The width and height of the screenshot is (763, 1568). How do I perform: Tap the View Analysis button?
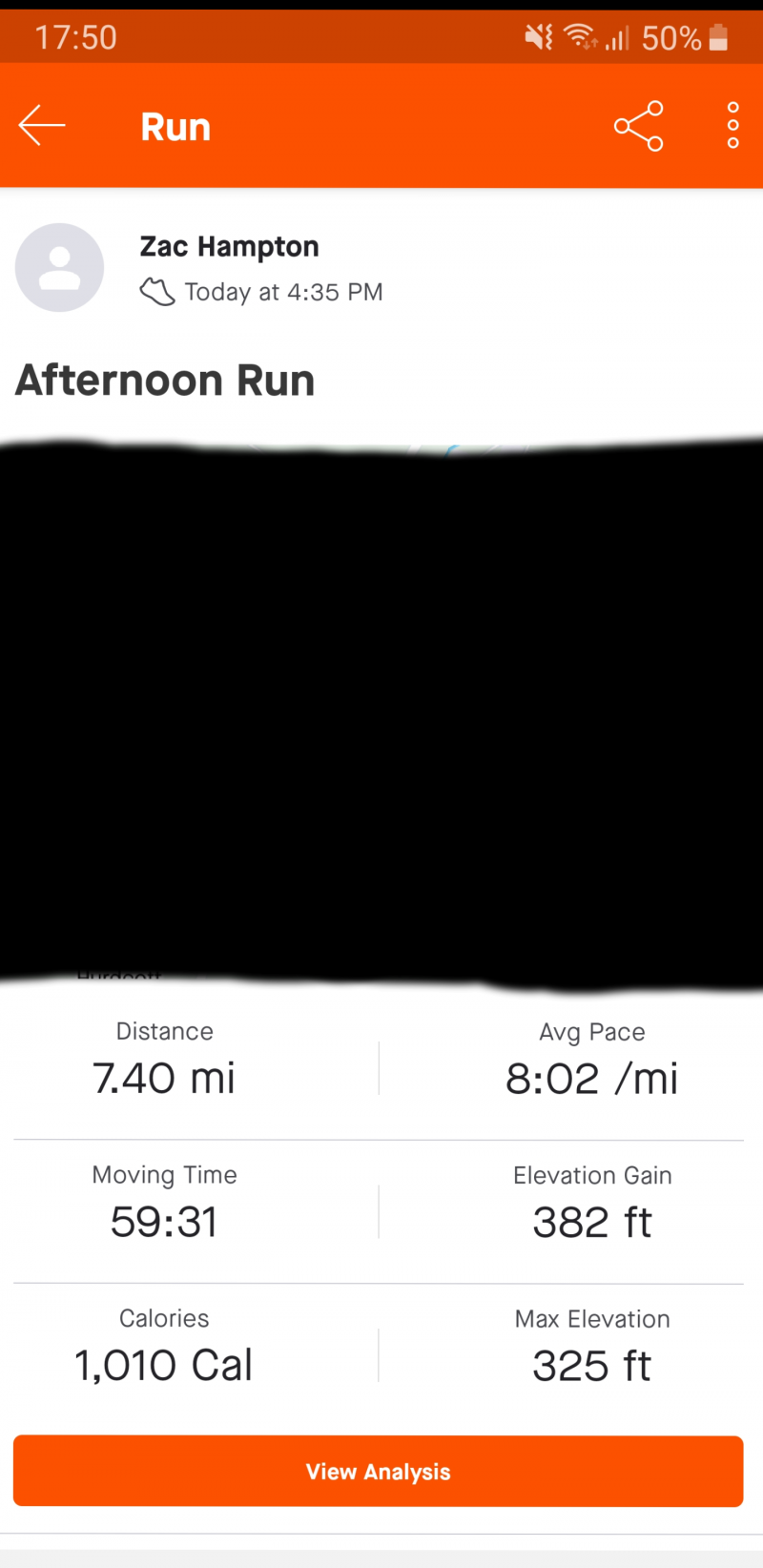[x=379, y=1471]
